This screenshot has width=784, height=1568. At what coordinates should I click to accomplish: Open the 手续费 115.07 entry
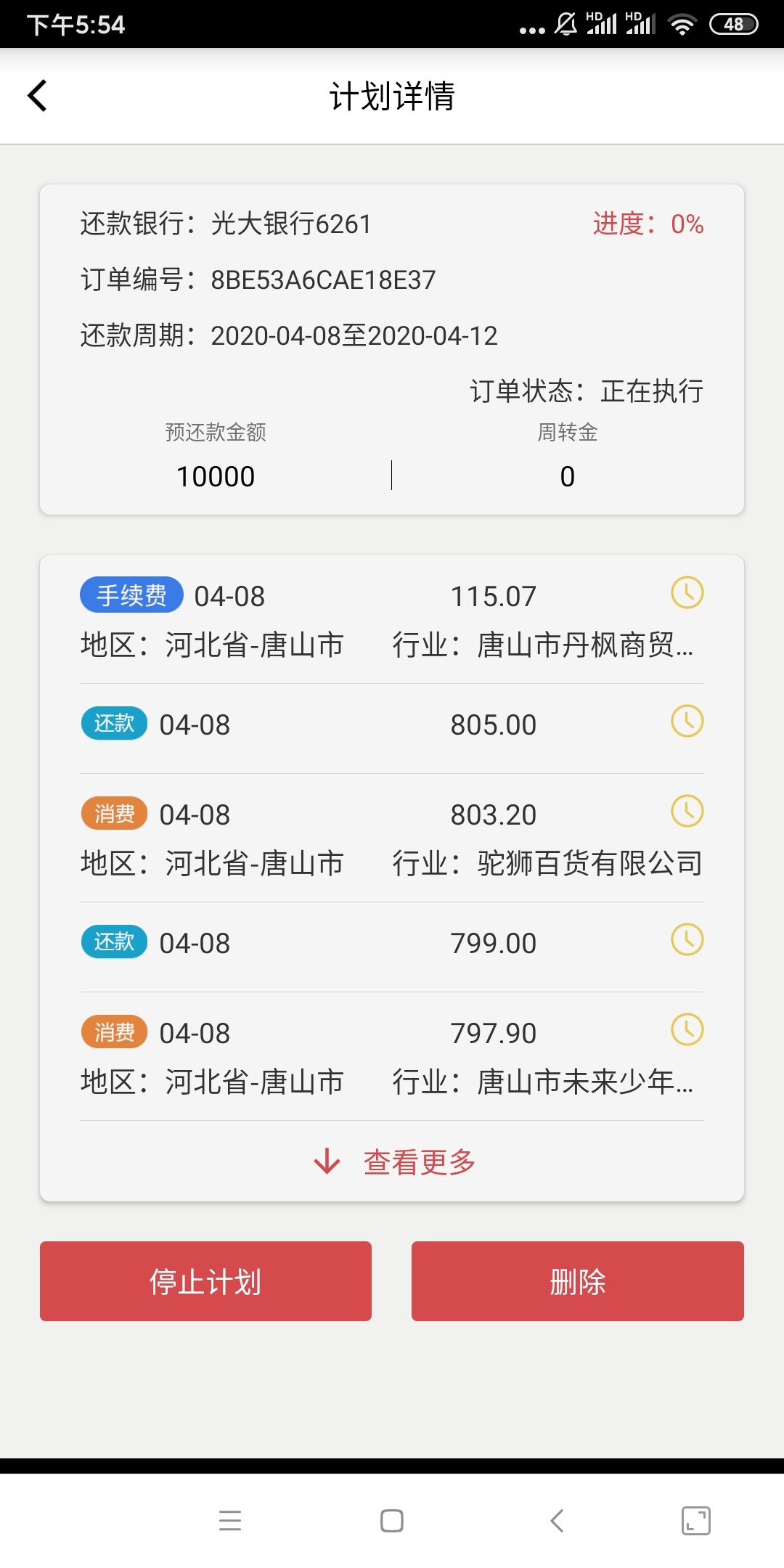[x=392, y=620]
